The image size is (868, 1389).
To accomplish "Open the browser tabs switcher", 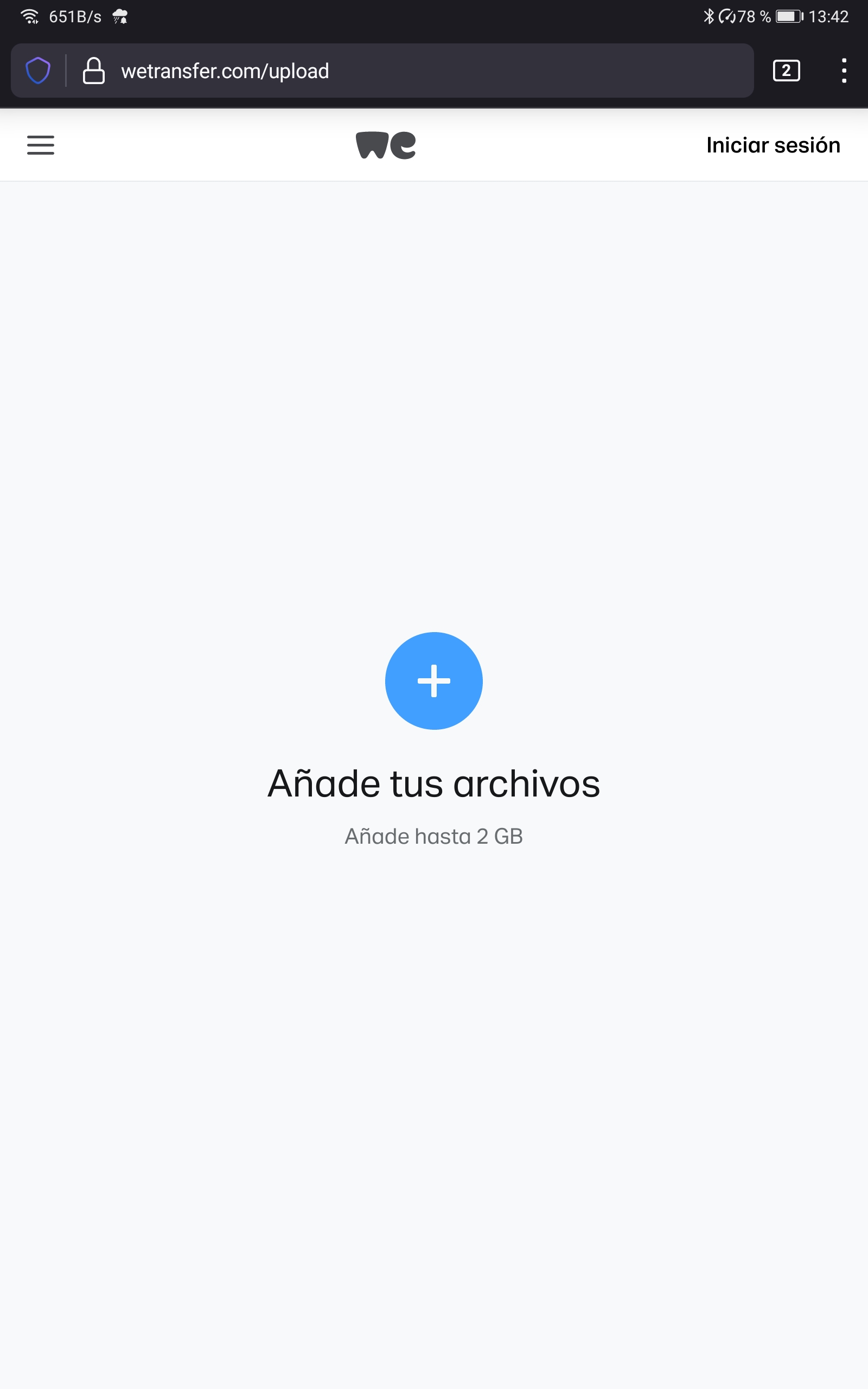I will tap(786, 71).
